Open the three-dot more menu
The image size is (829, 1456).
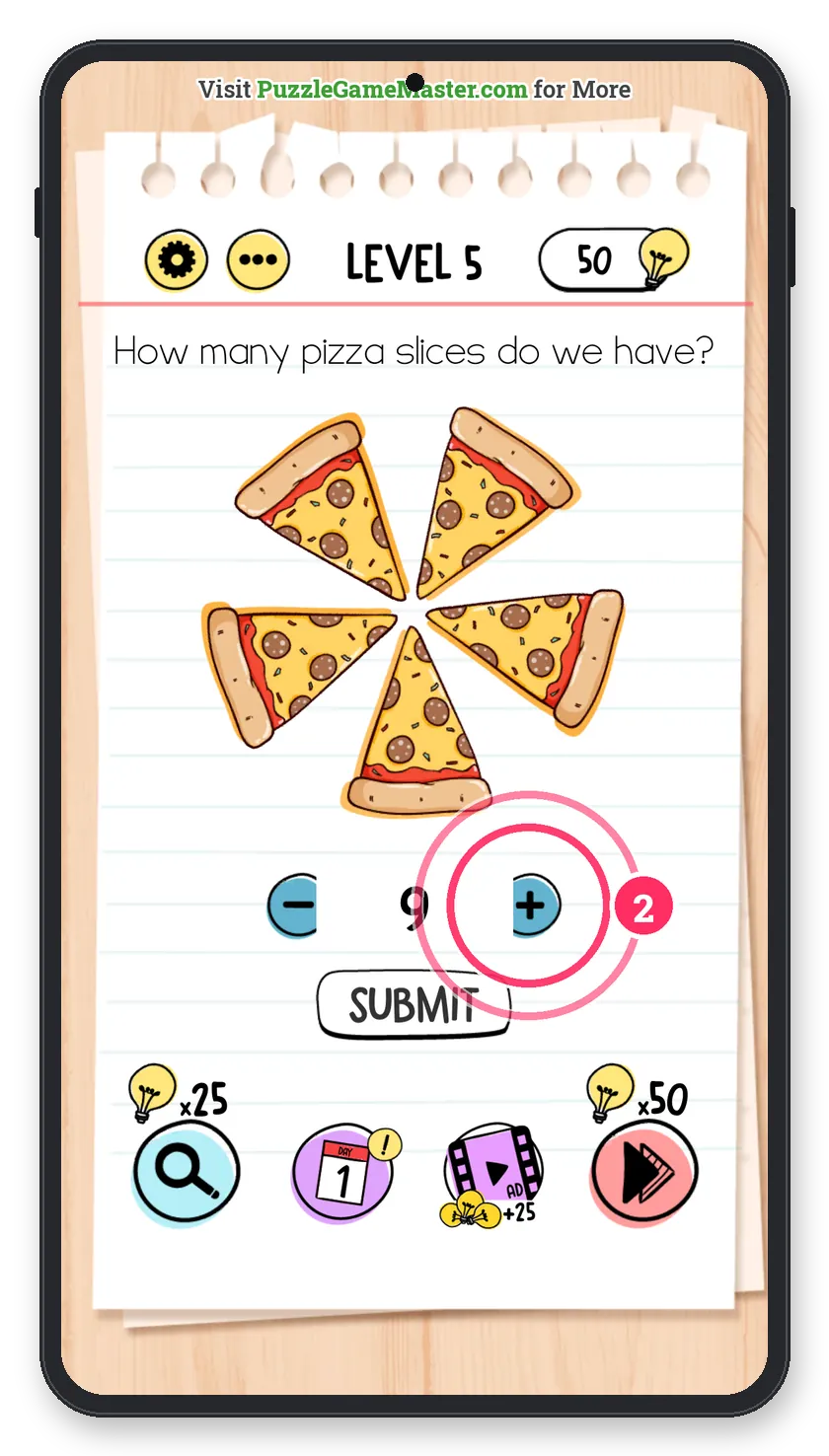(259, 261)
